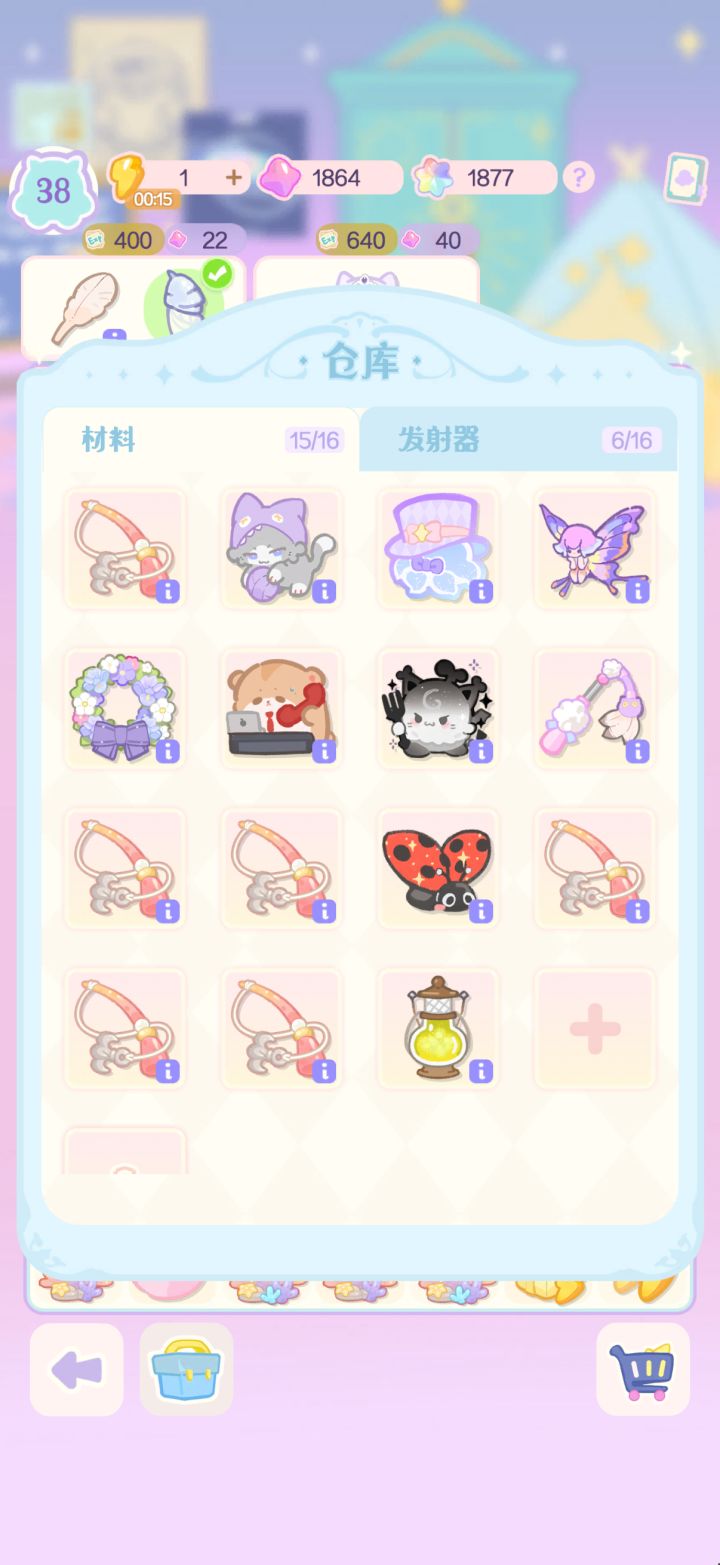
Task: Select the lantern item in the warehouse grid
Action: [x=437, y=1028]
